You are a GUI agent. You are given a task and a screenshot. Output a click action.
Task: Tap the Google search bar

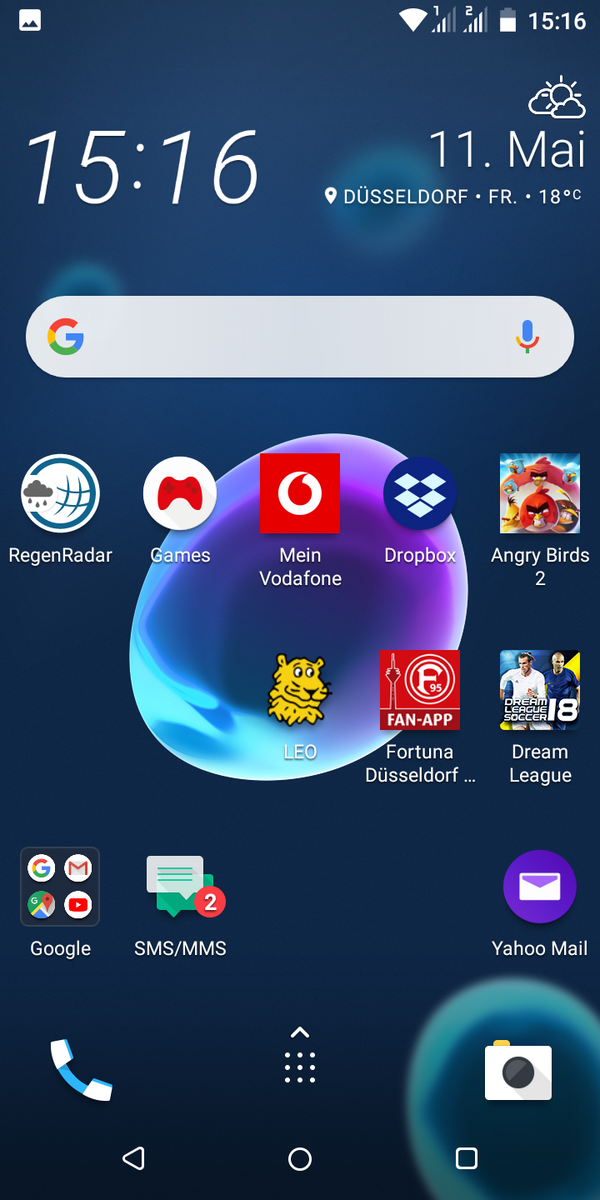click(290, 337)
